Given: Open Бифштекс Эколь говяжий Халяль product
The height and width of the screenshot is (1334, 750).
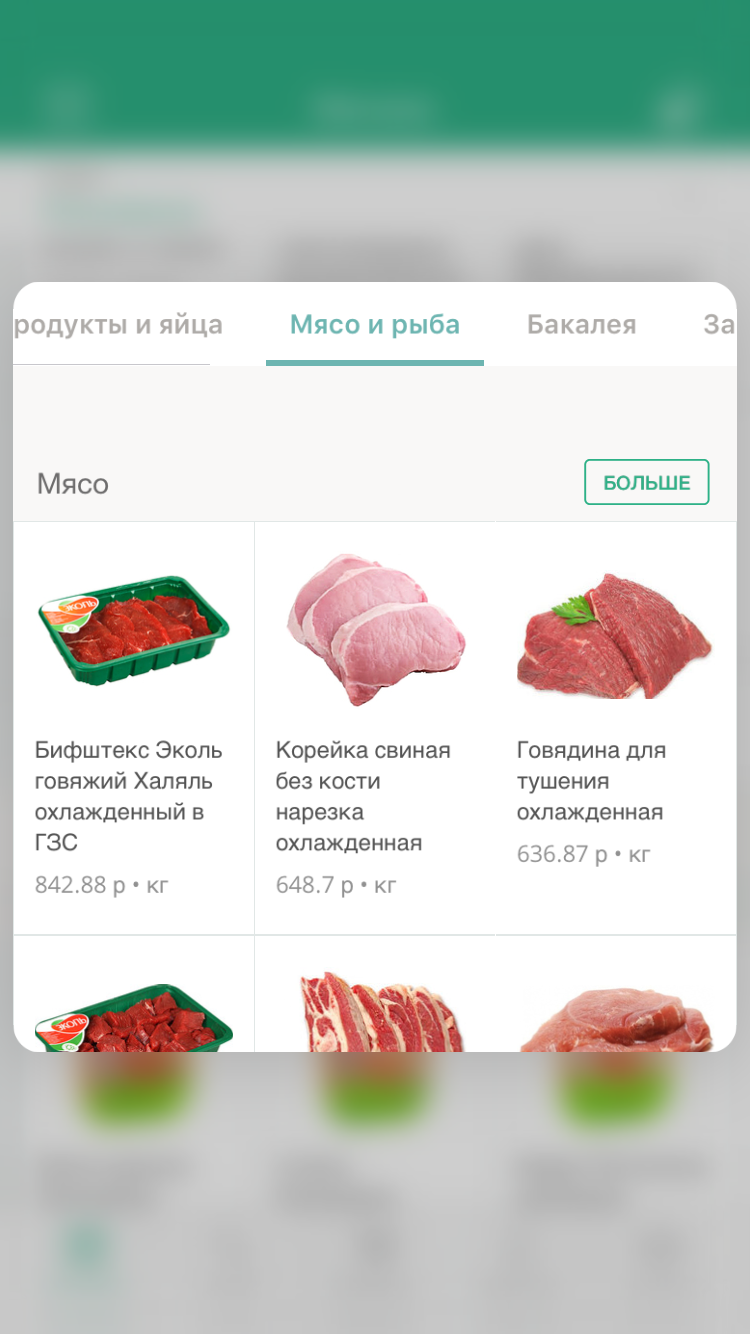Looking at the screenshot, I should tap(133, 728).
